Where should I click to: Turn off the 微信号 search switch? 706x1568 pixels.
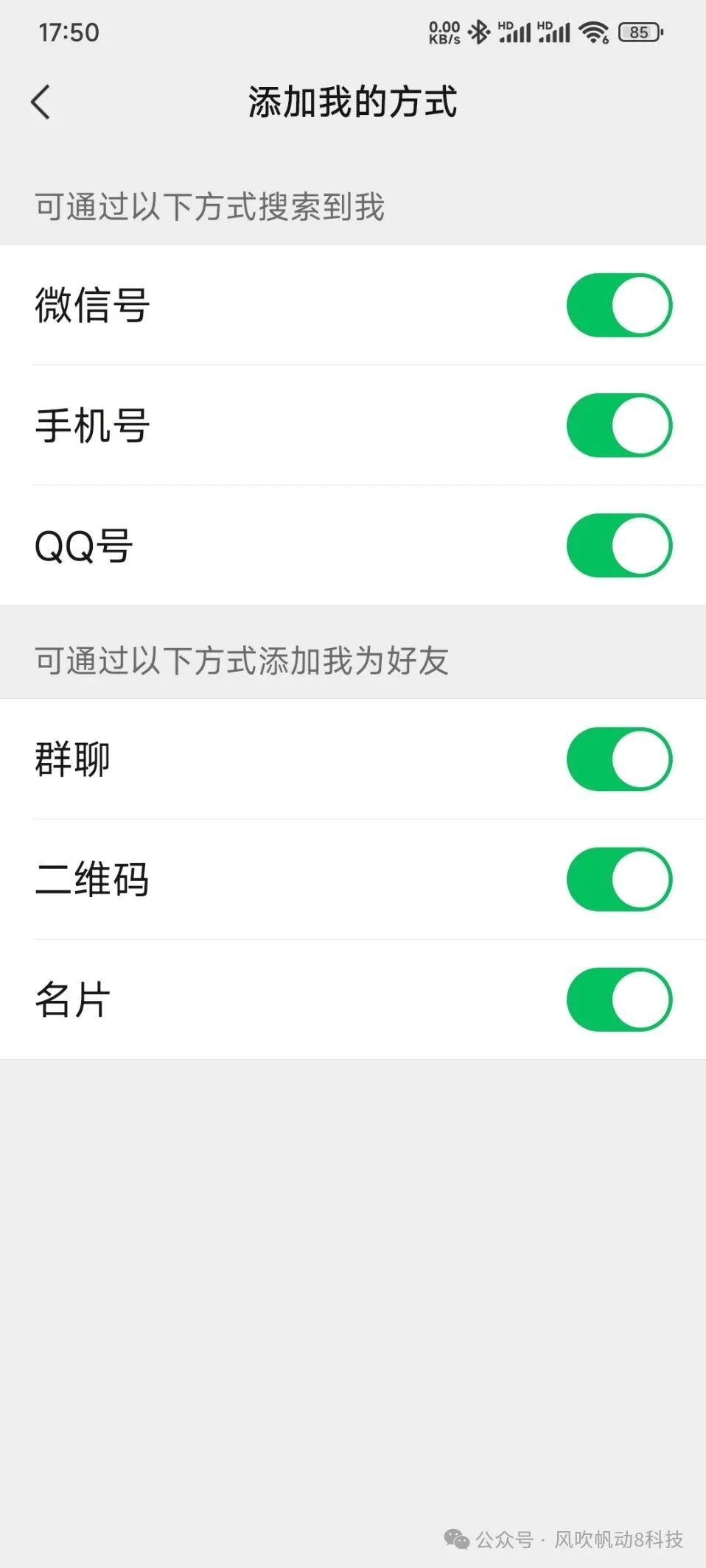pyautogui.click(x=619, y=305)
